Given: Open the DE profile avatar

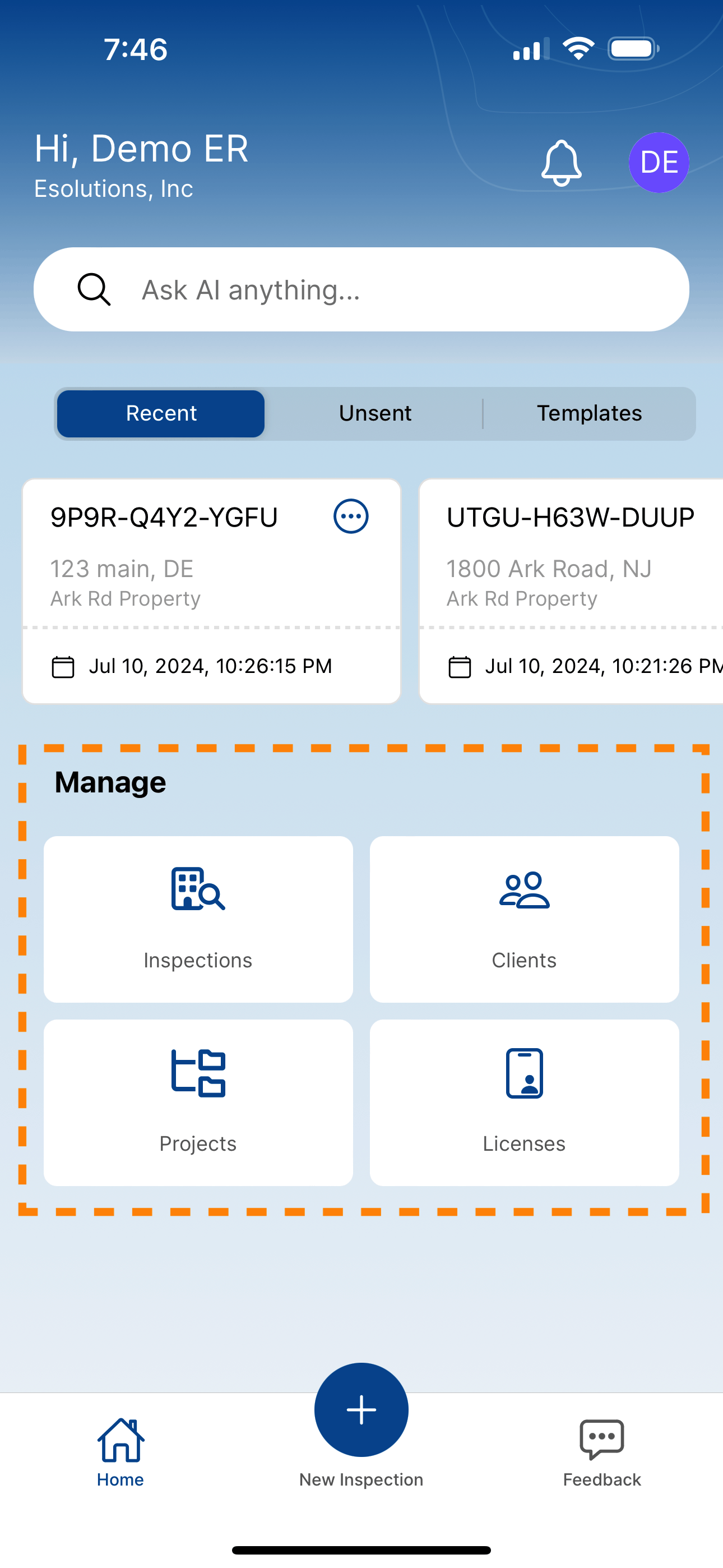Looking at the screenshot, I should (659, 163).
